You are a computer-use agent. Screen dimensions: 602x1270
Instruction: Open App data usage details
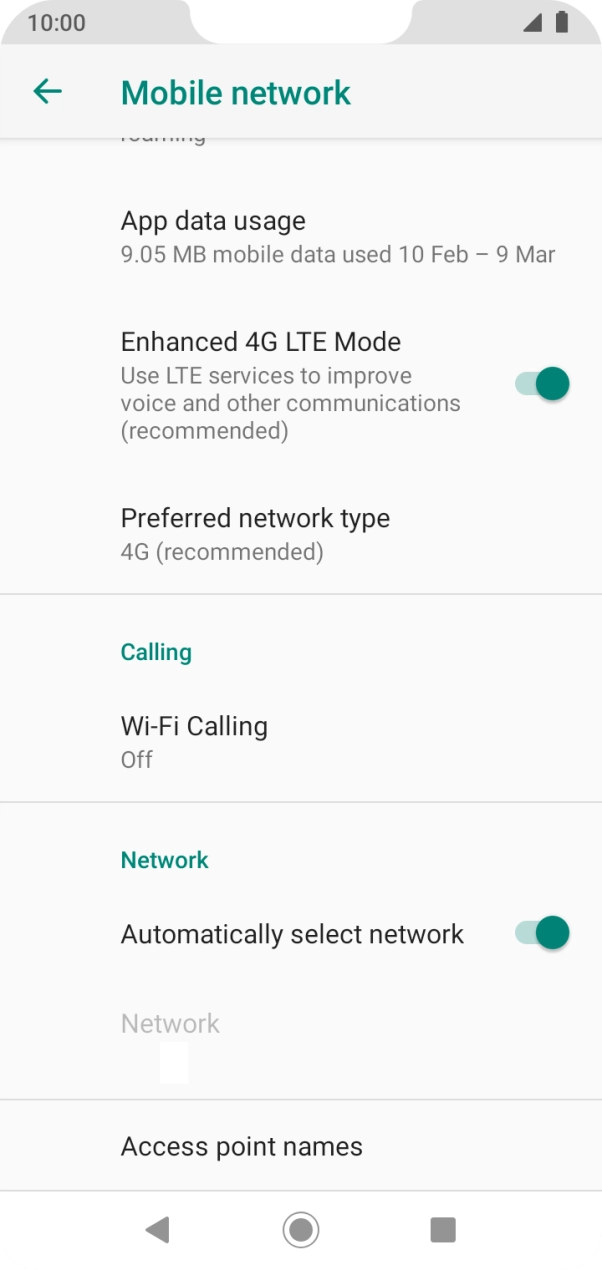[300, 237]
